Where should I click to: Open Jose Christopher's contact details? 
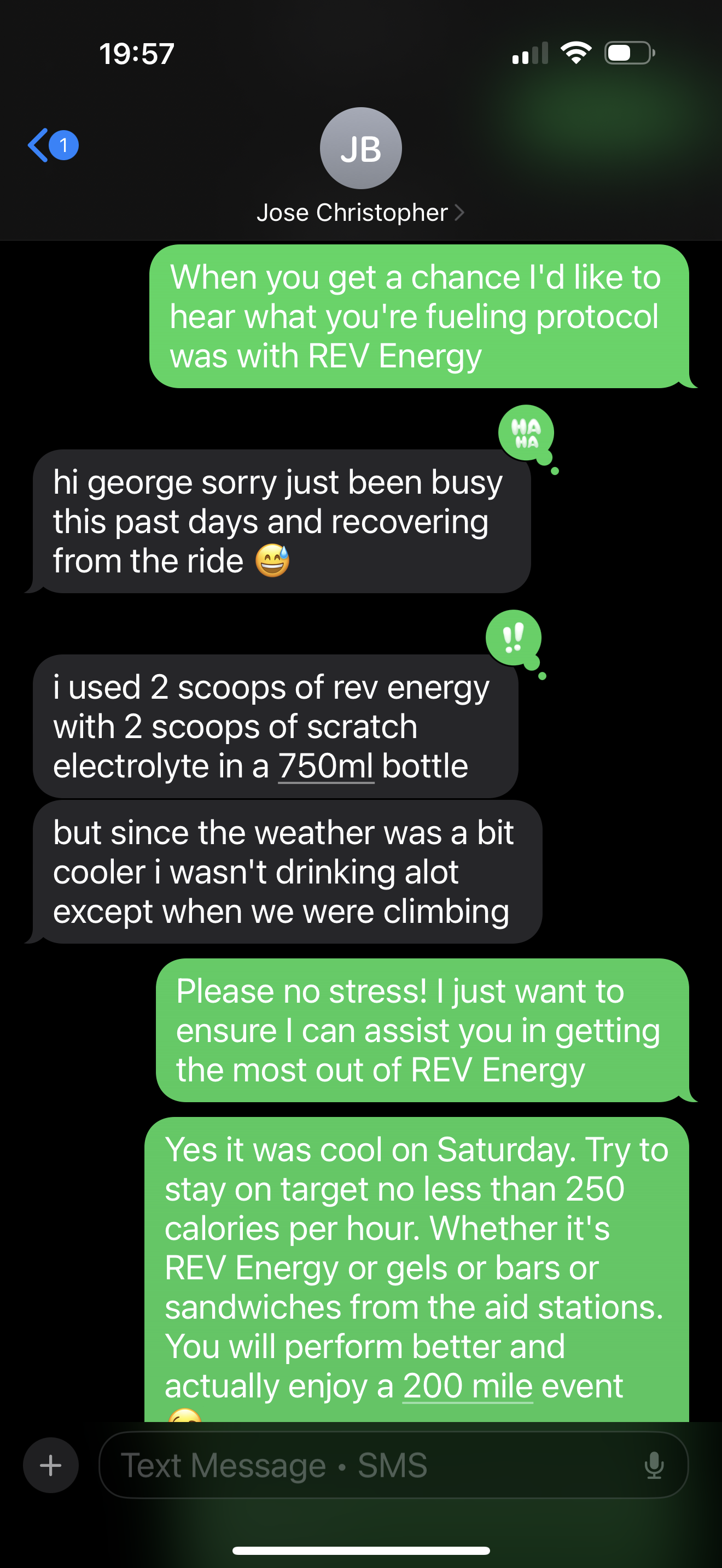pyautogui.click(x=360, y=213)
